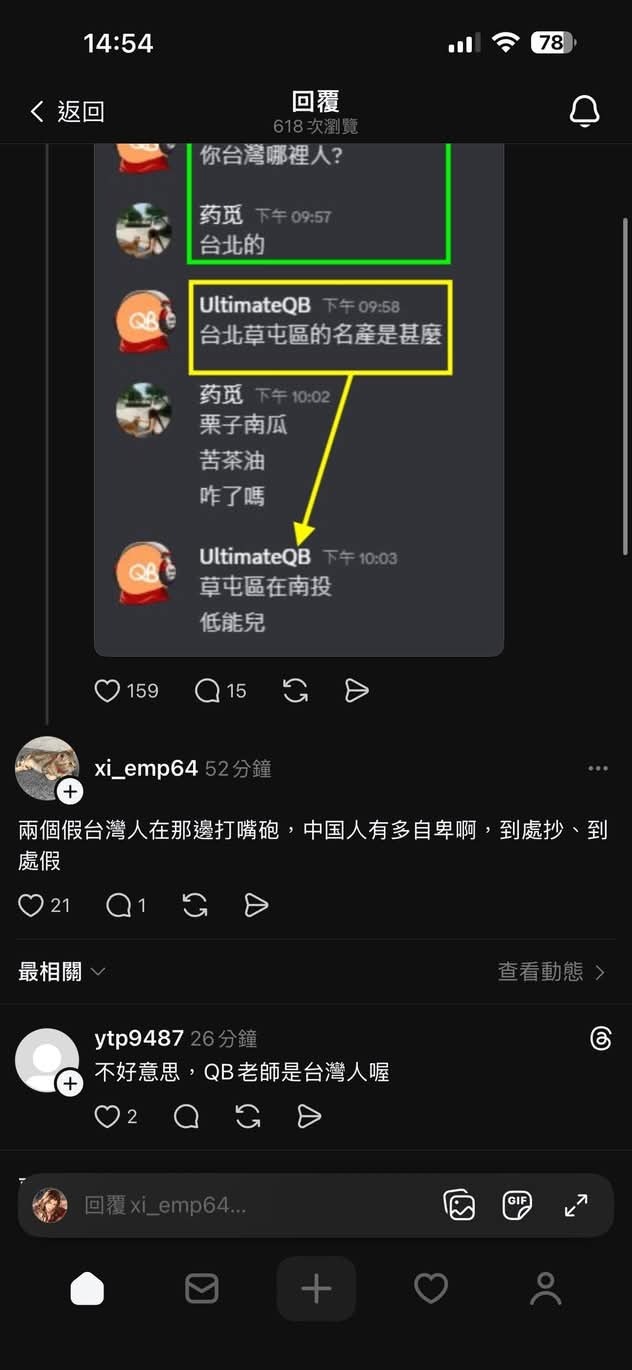Expand the 最相關 sort dropdown
The width and height of the screenshot is (632, 1370).
coord(62,971)
